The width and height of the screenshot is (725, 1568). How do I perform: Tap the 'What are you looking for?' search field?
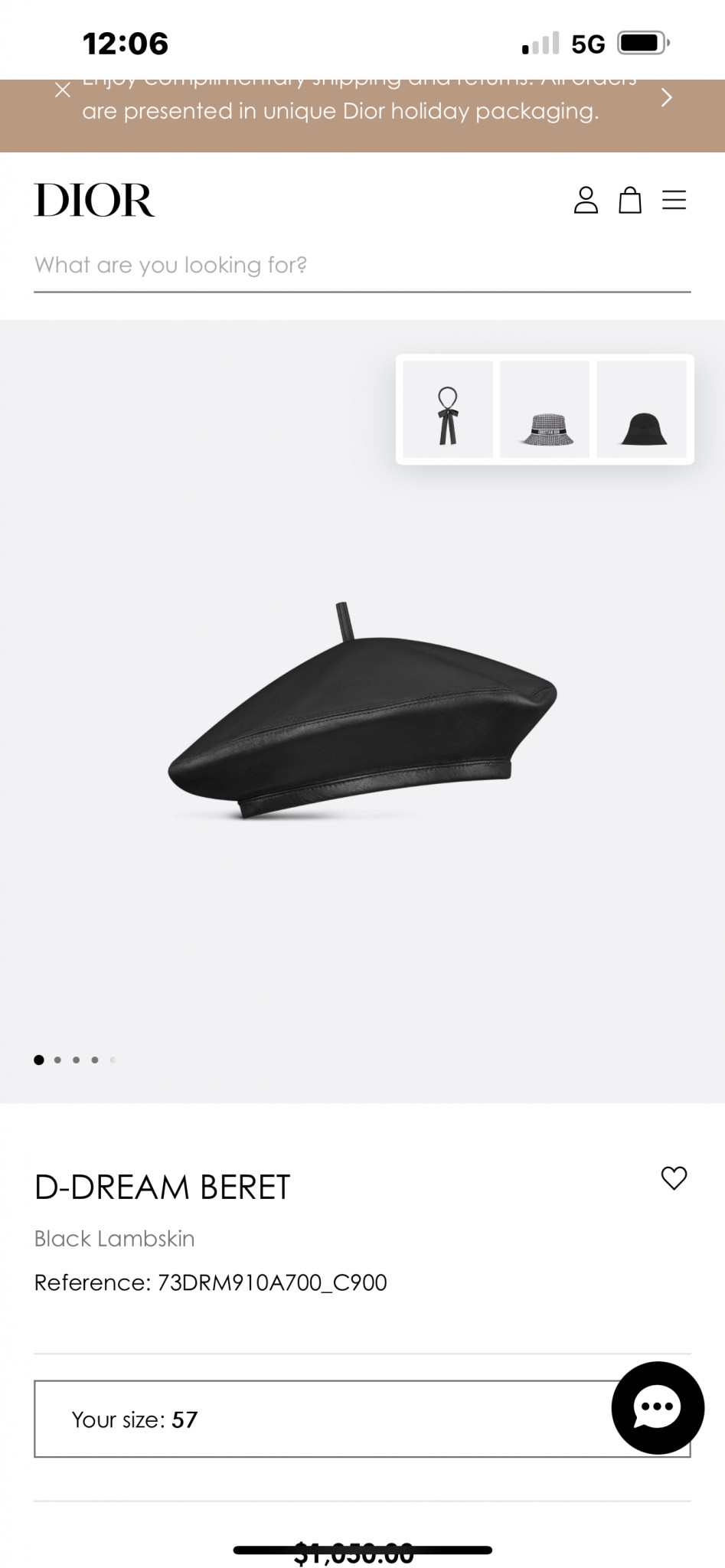tap(362, 266)
